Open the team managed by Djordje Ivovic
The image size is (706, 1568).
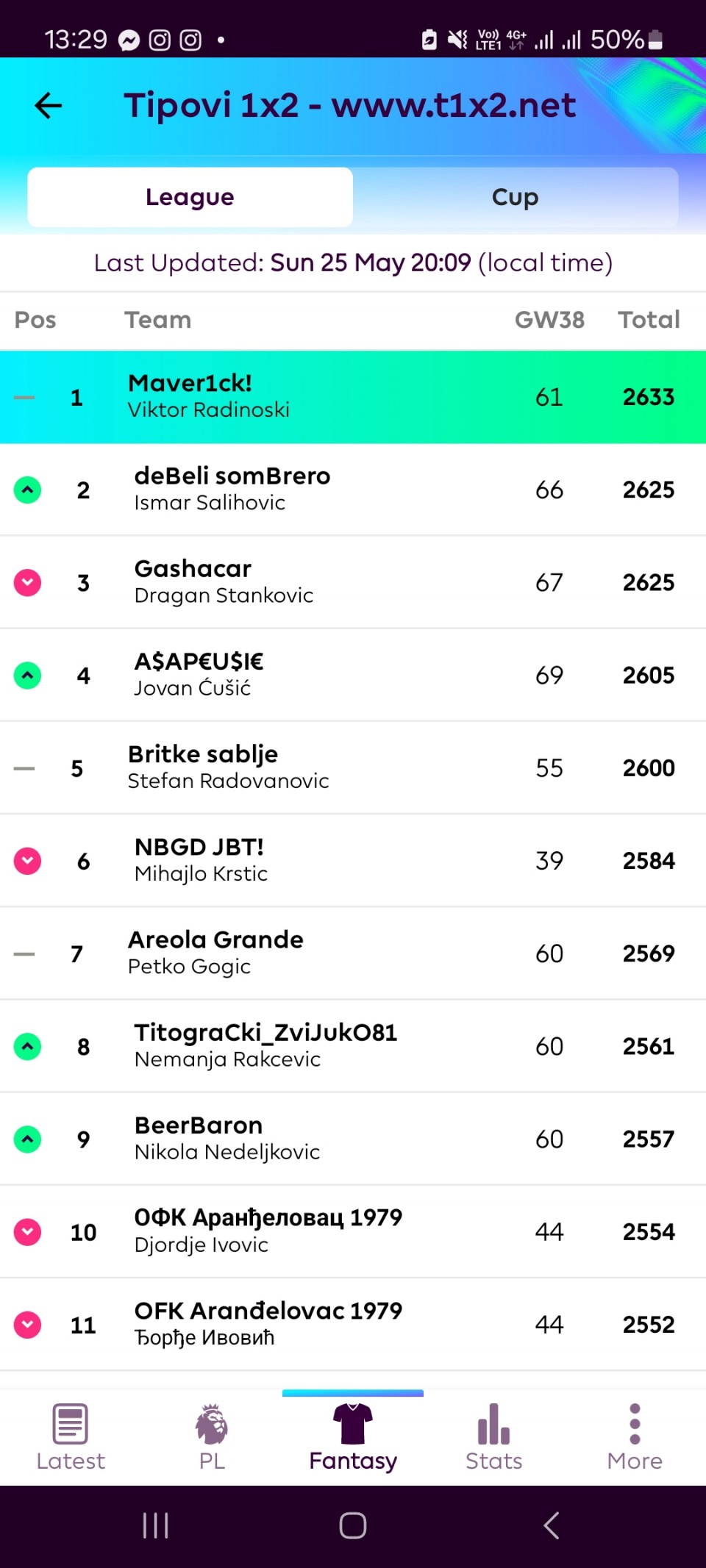pyautogui.click(x=353, y=1231)
